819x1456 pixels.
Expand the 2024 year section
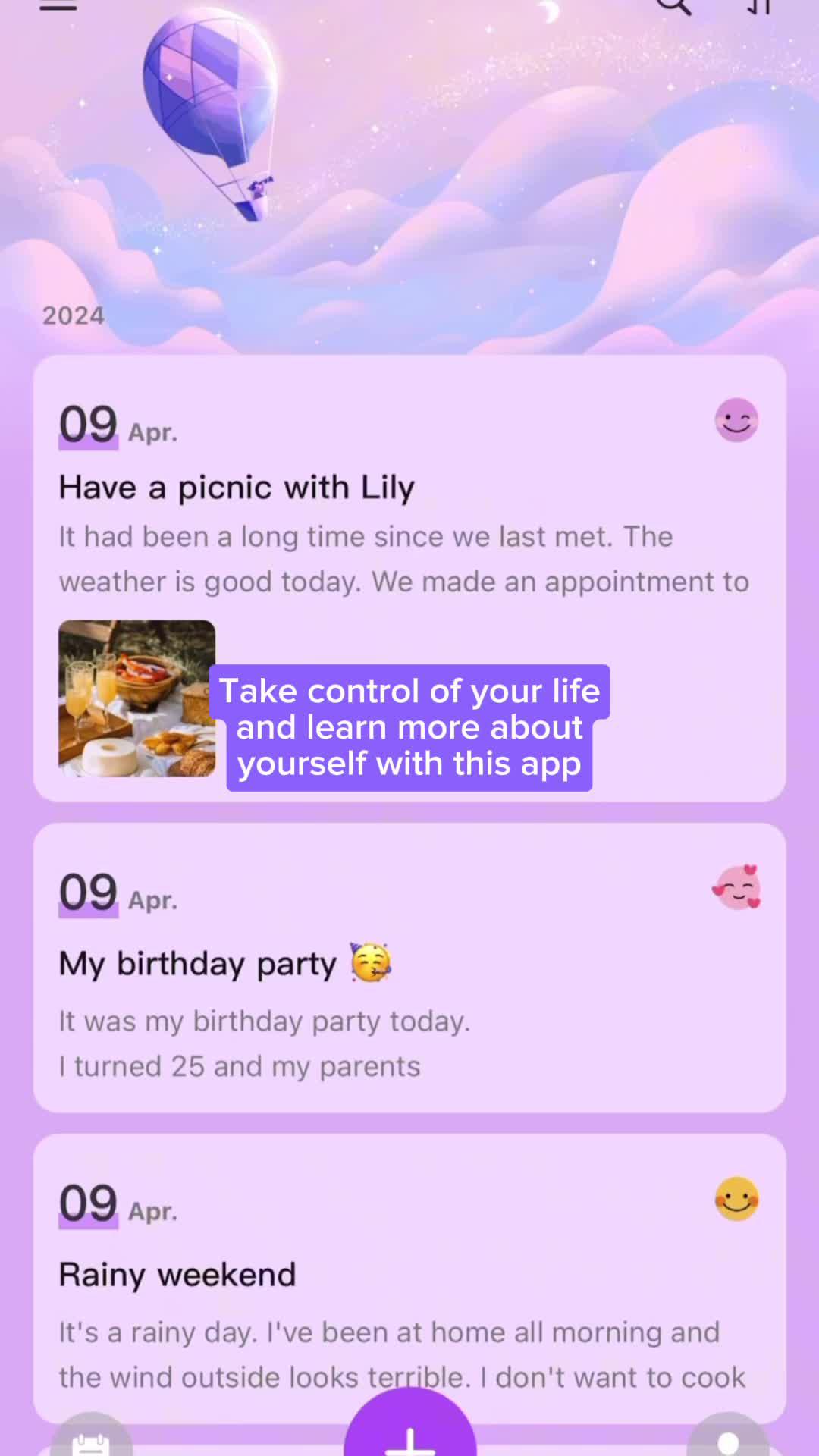point(74,314)
